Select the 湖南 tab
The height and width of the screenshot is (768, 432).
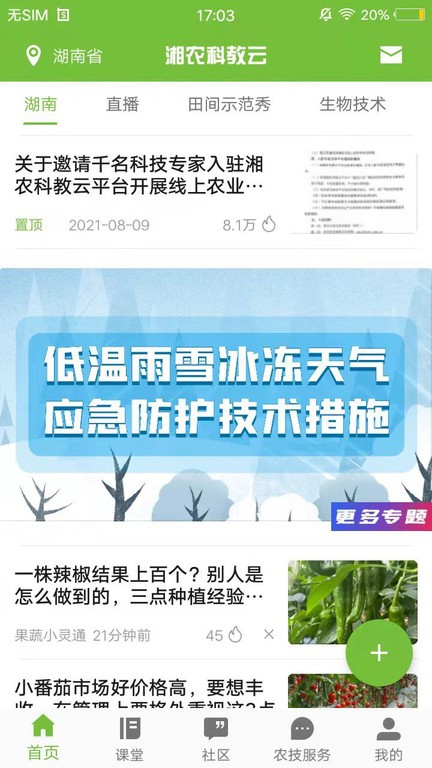tap(41, 104)
